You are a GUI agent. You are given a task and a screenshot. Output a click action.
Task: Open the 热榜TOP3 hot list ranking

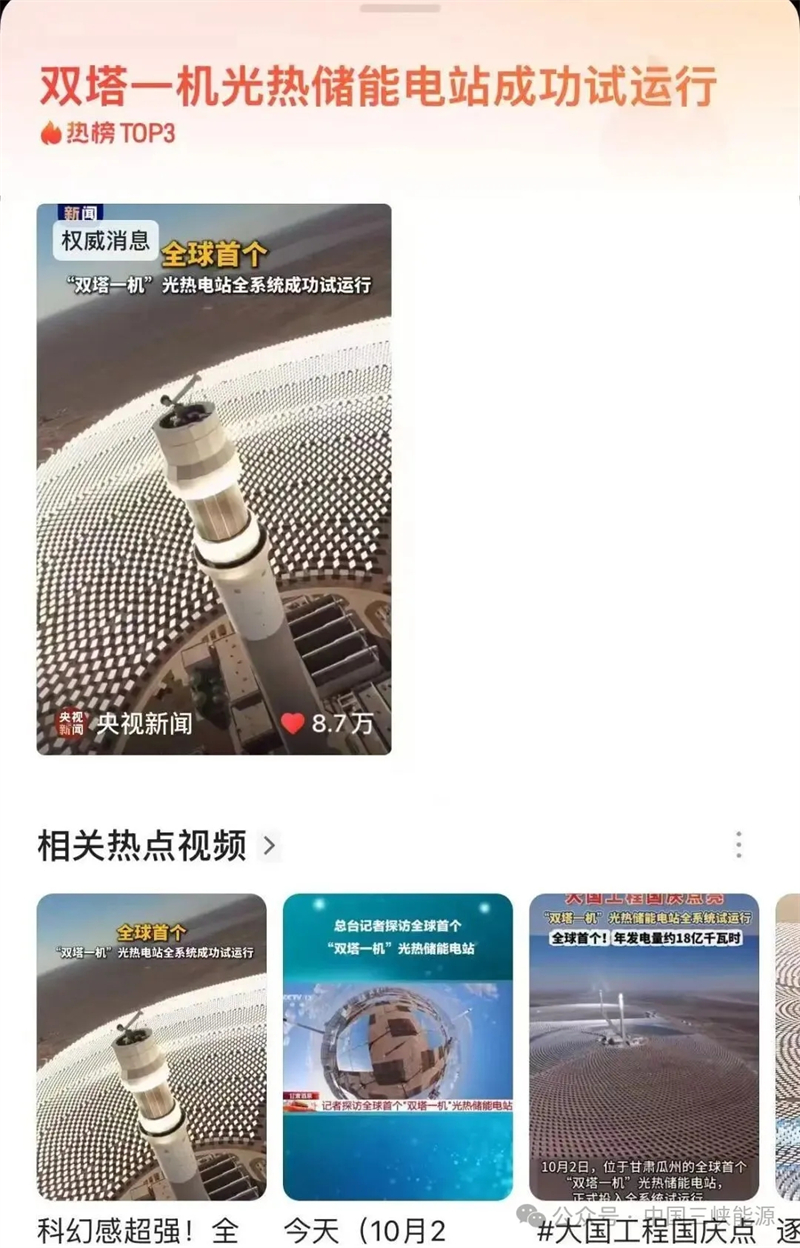(108, 133)
